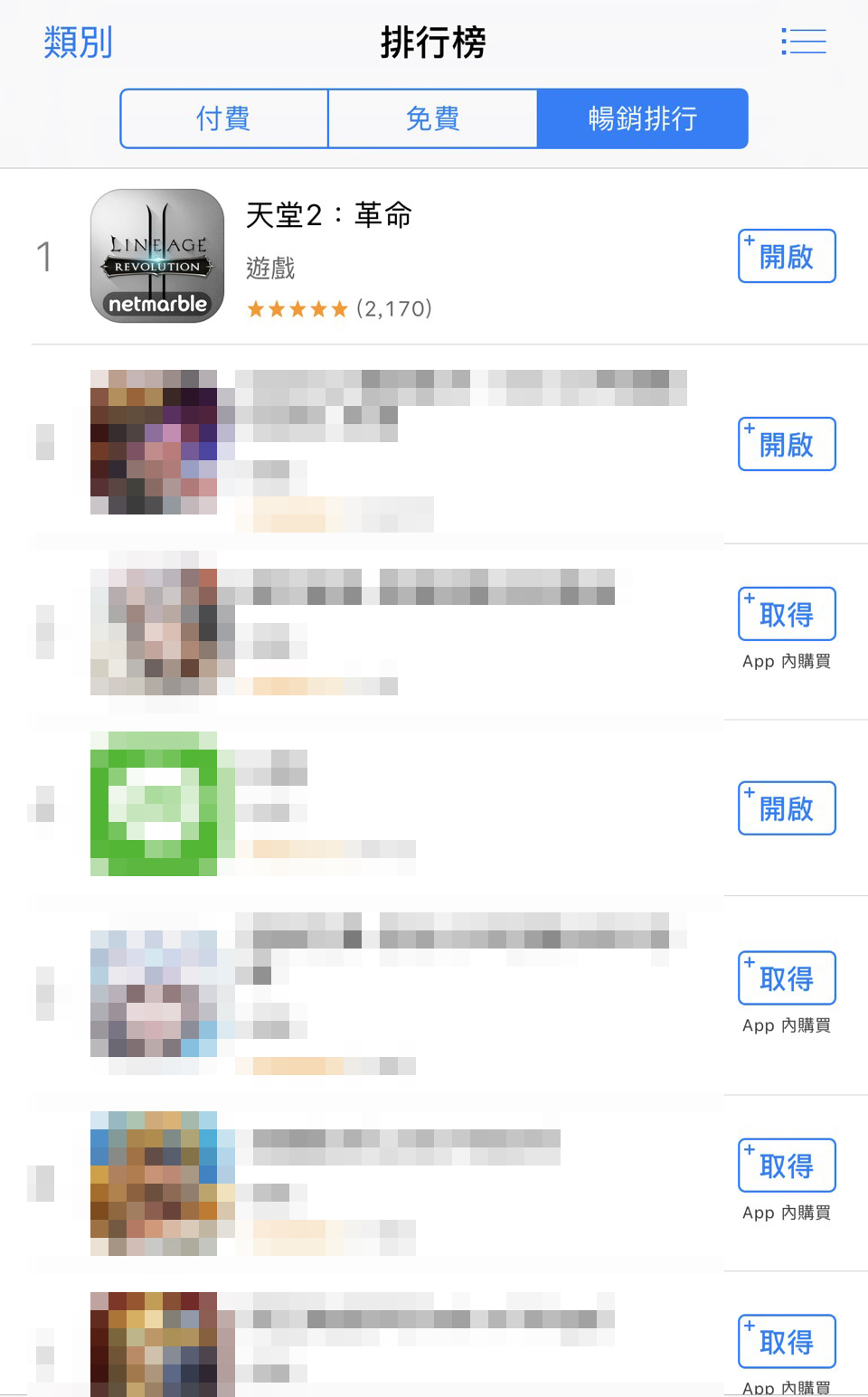Open the 類別 categories link
The image size is (868, 1397).
coord(78,42)
